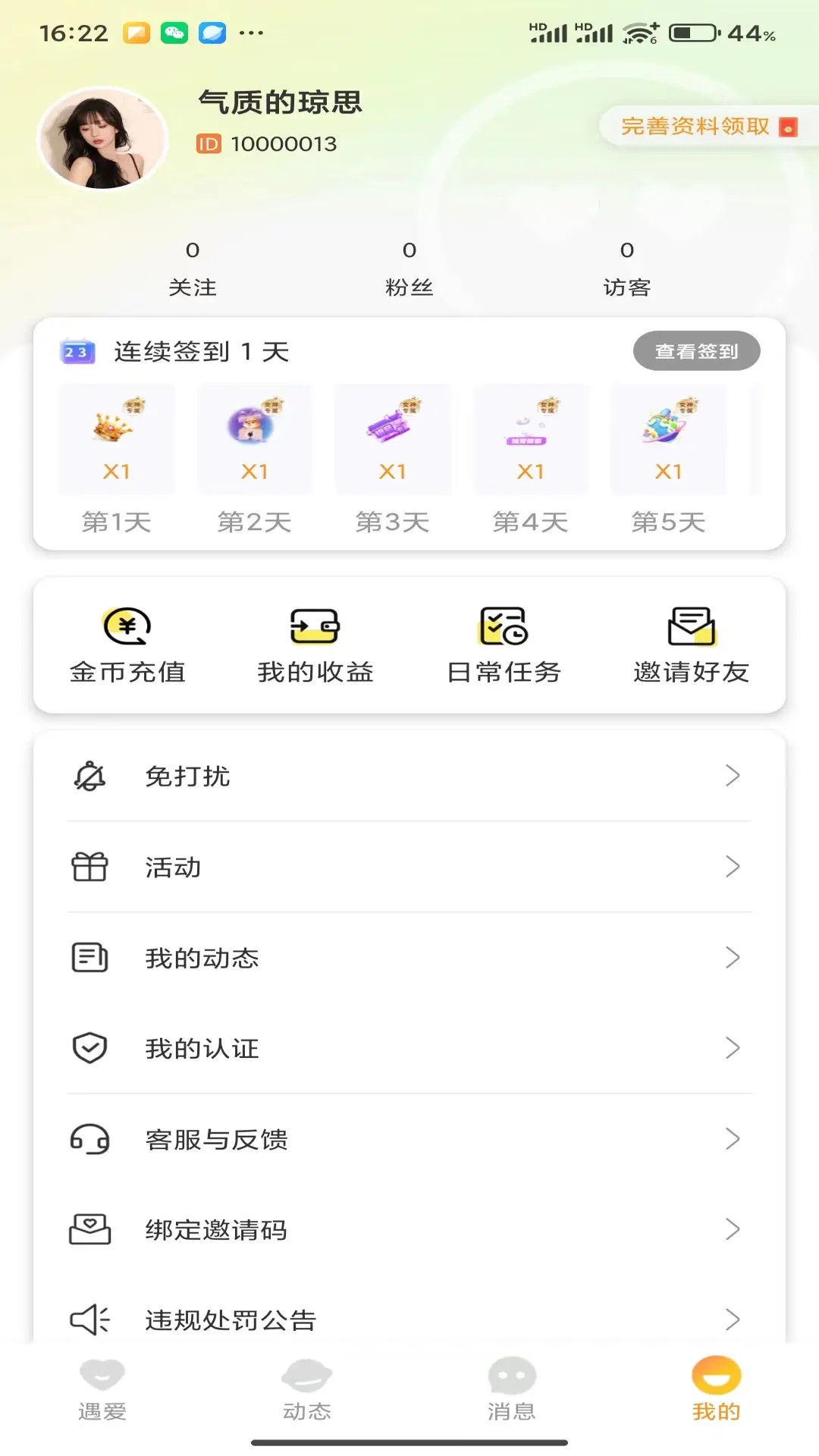Open the 免打扰 do-not-disturb setting

[409, 776]
